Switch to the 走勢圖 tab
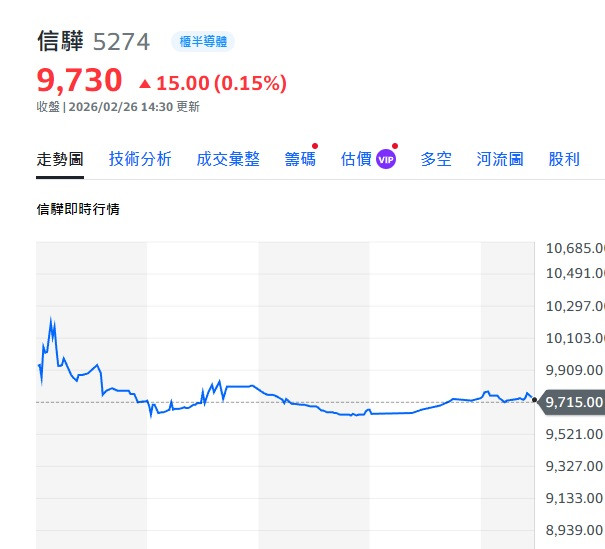The image size is (605, 549). (60, 159)
